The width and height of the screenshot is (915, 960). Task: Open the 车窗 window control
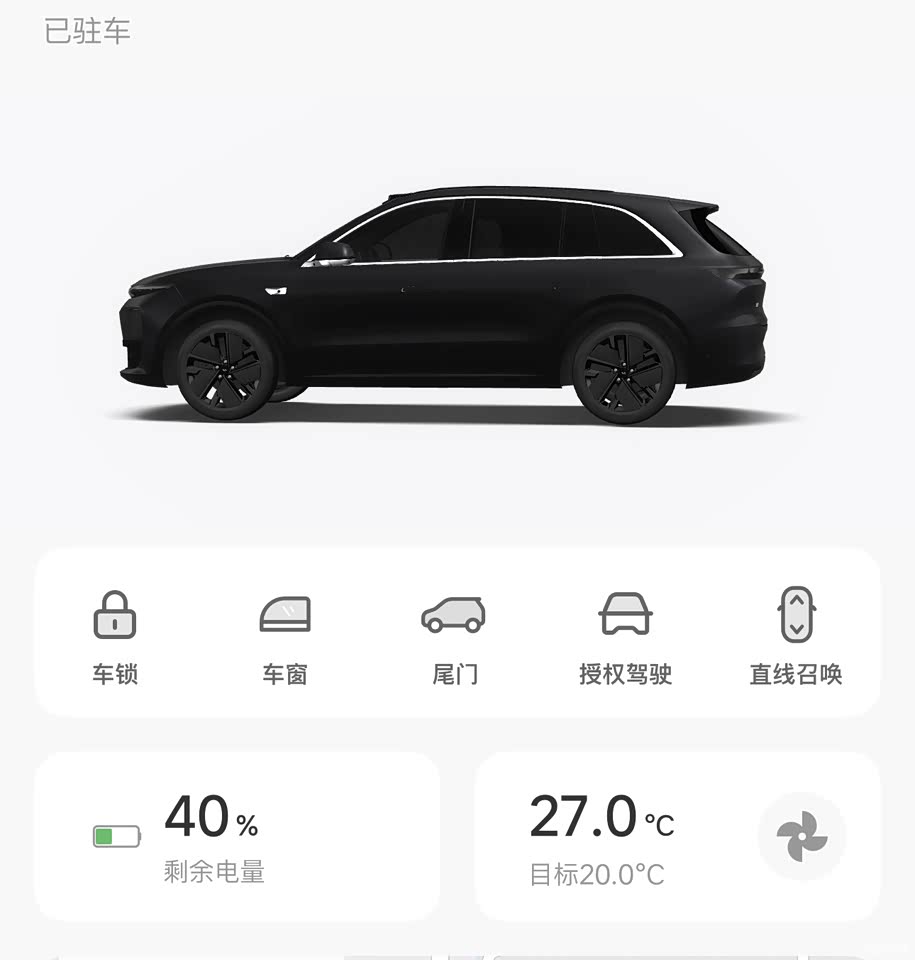(285, 634)
